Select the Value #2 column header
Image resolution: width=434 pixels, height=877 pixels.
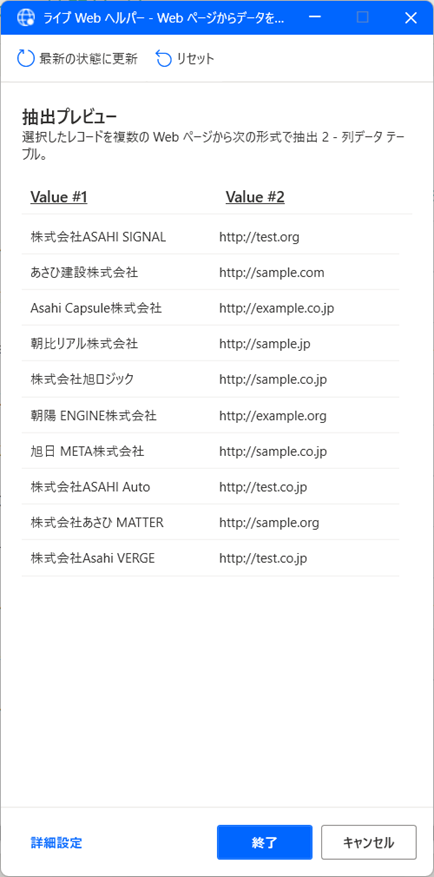tap(255, 197)
